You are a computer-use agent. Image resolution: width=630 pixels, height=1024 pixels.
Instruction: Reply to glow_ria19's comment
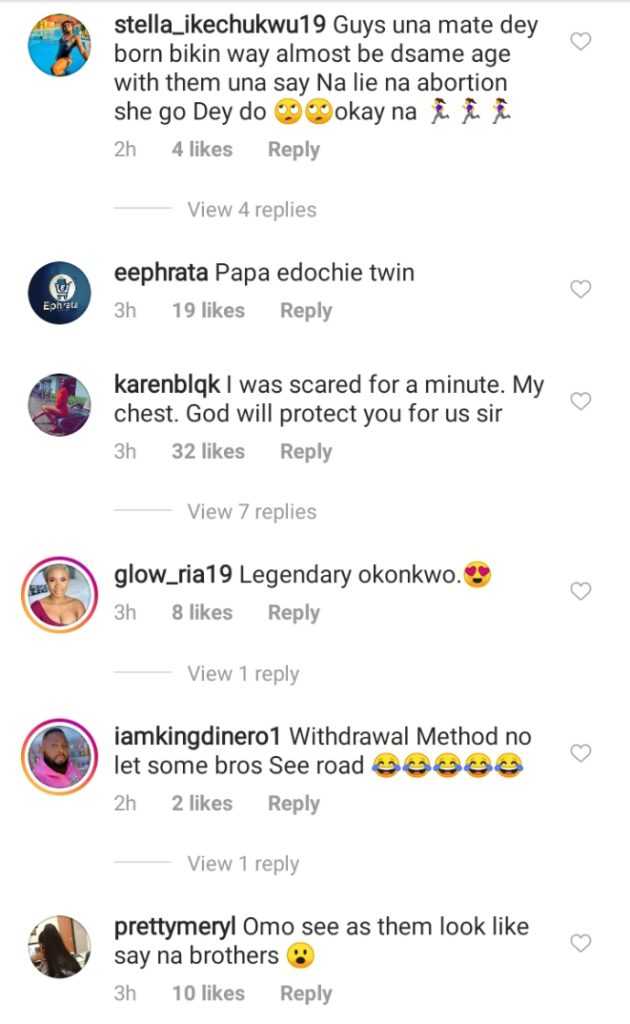point(293,613)
